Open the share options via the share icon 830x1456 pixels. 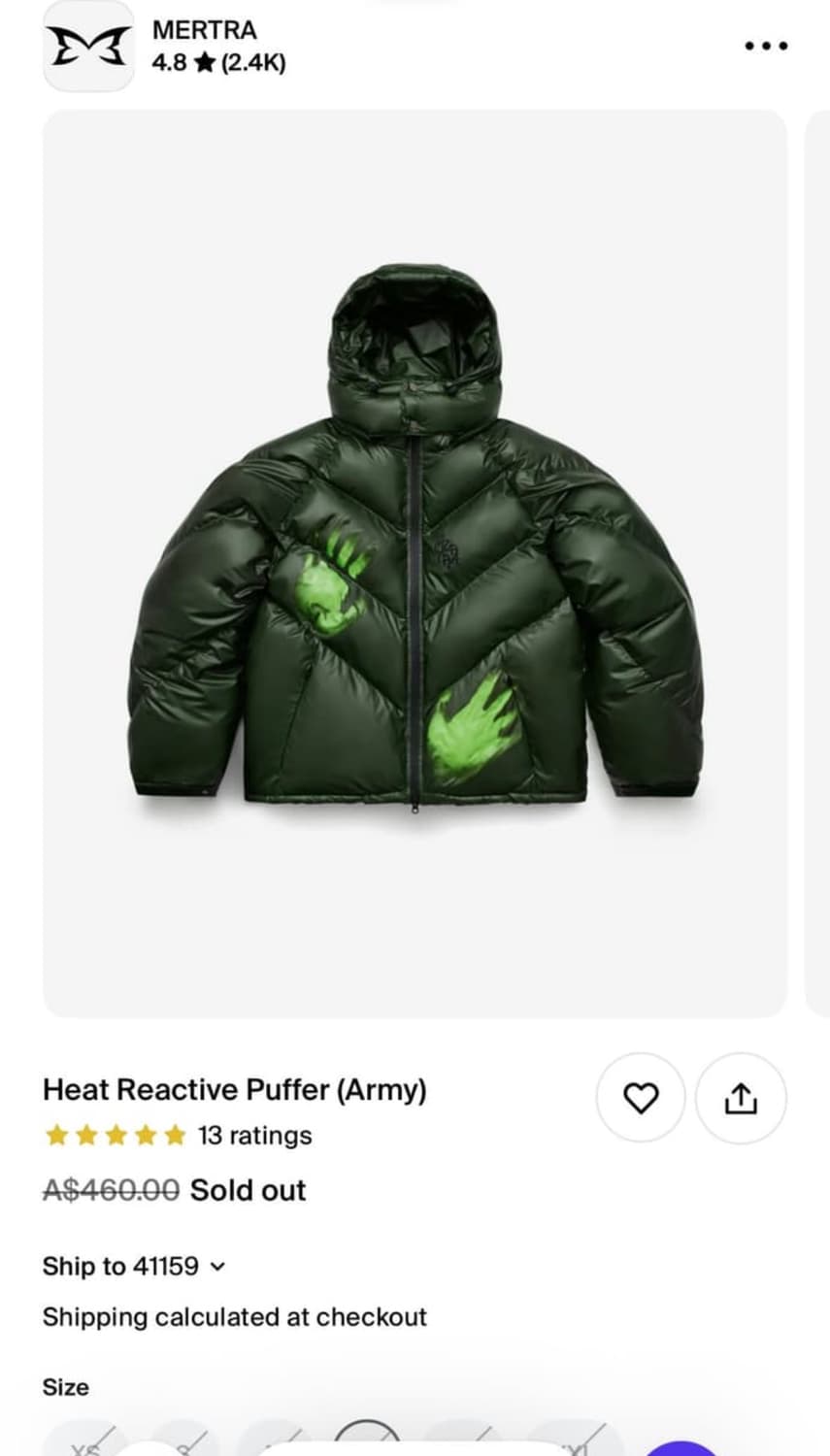741,1098
